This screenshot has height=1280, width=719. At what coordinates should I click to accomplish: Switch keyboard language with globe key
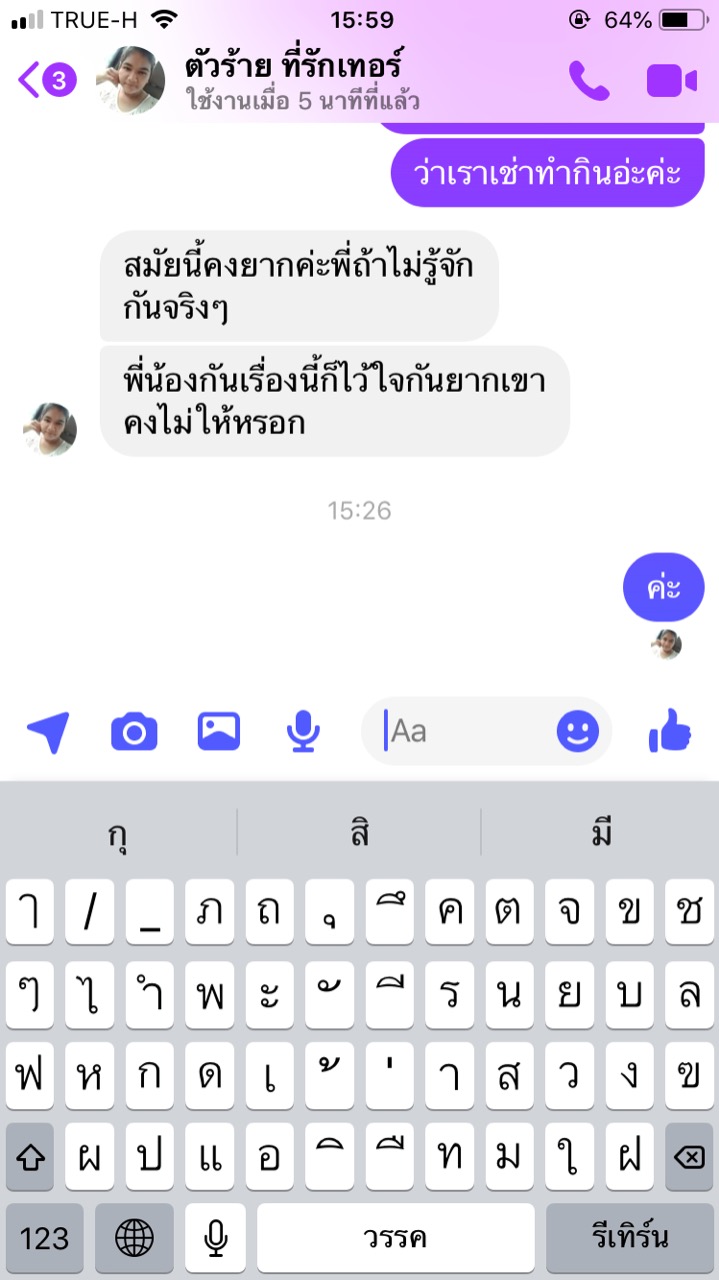click(x=134, y=1238)
